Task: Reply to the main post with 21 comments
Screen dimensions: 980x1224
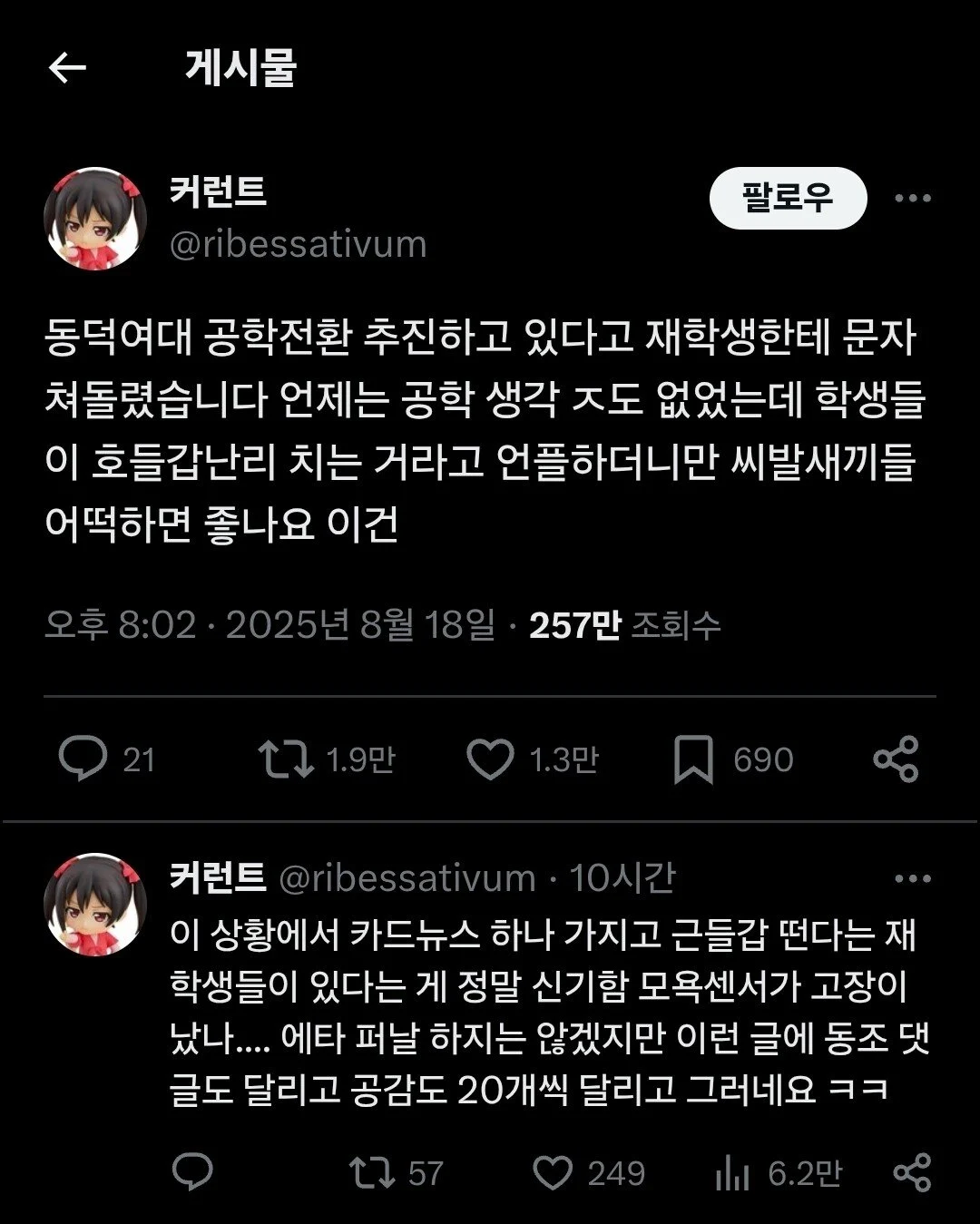Action: point(83,759)
